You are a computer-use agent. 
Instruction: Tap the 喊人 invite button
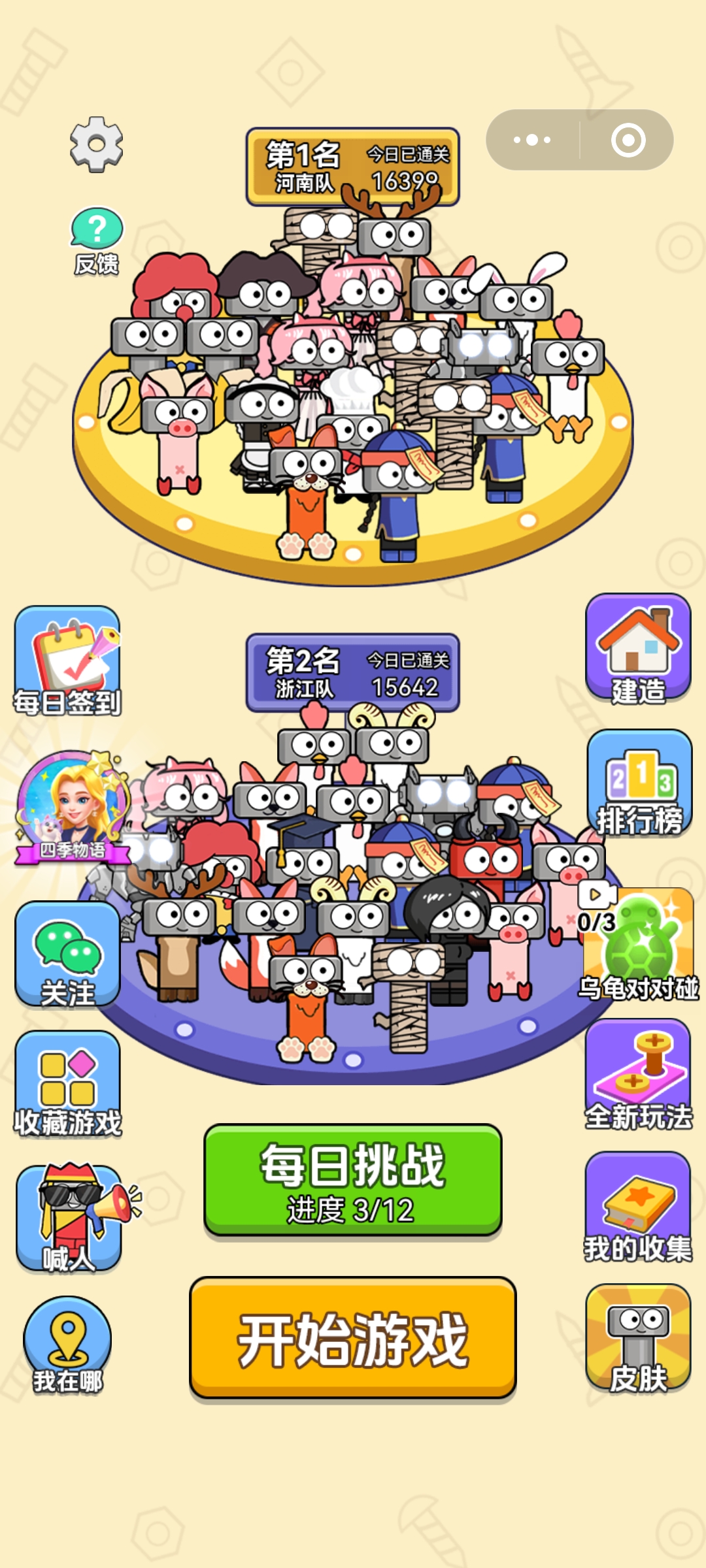[x=69, y=1218]
